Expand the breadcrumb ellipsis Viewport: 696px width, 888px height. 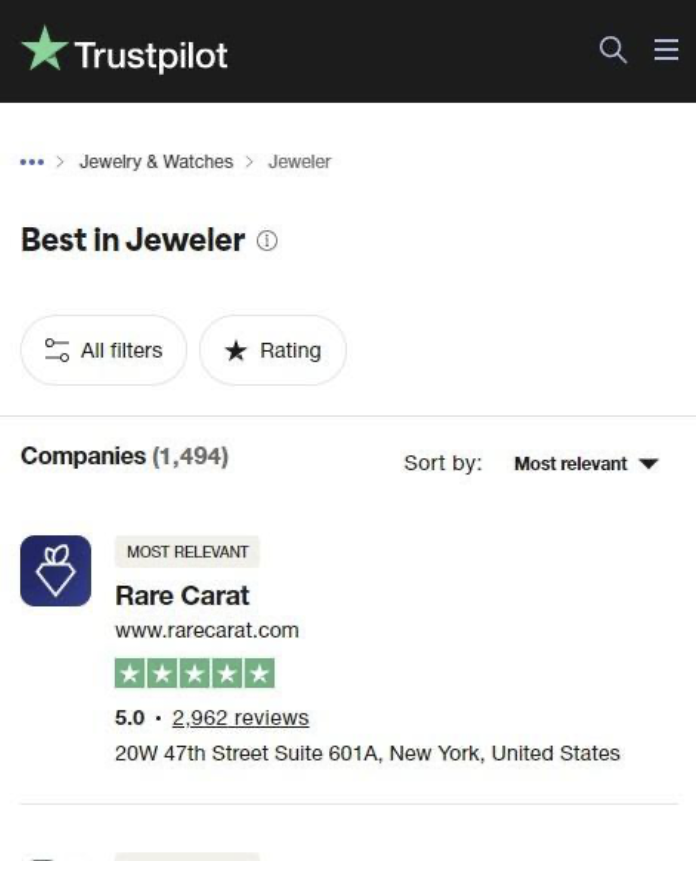click(32, 162)
